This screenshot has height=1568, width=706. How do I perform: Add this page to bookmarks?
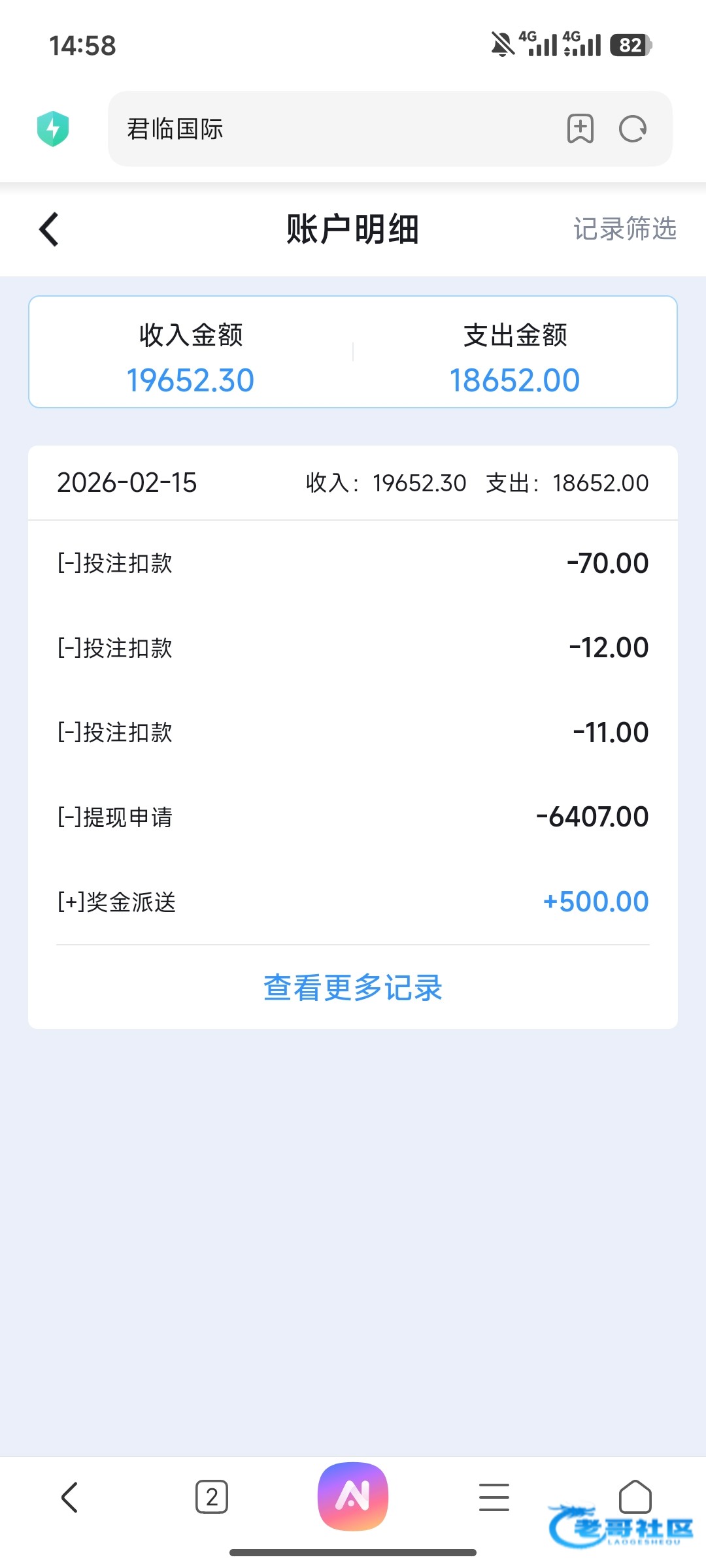pos(580,129)
